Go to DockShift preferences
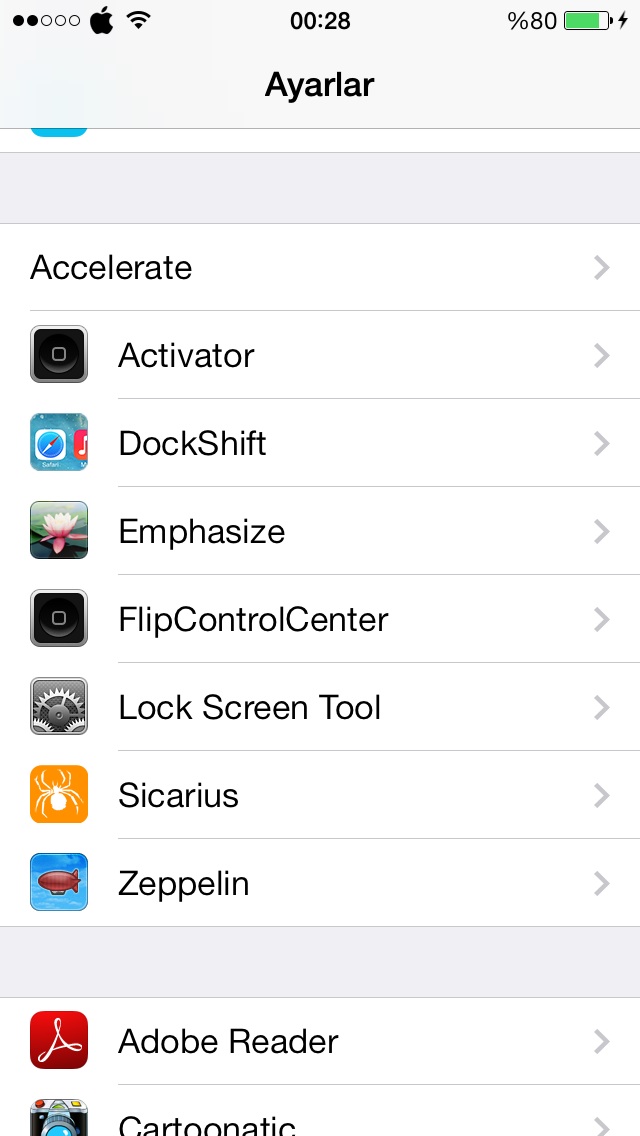640x1136 pixels. click(320, 443)
